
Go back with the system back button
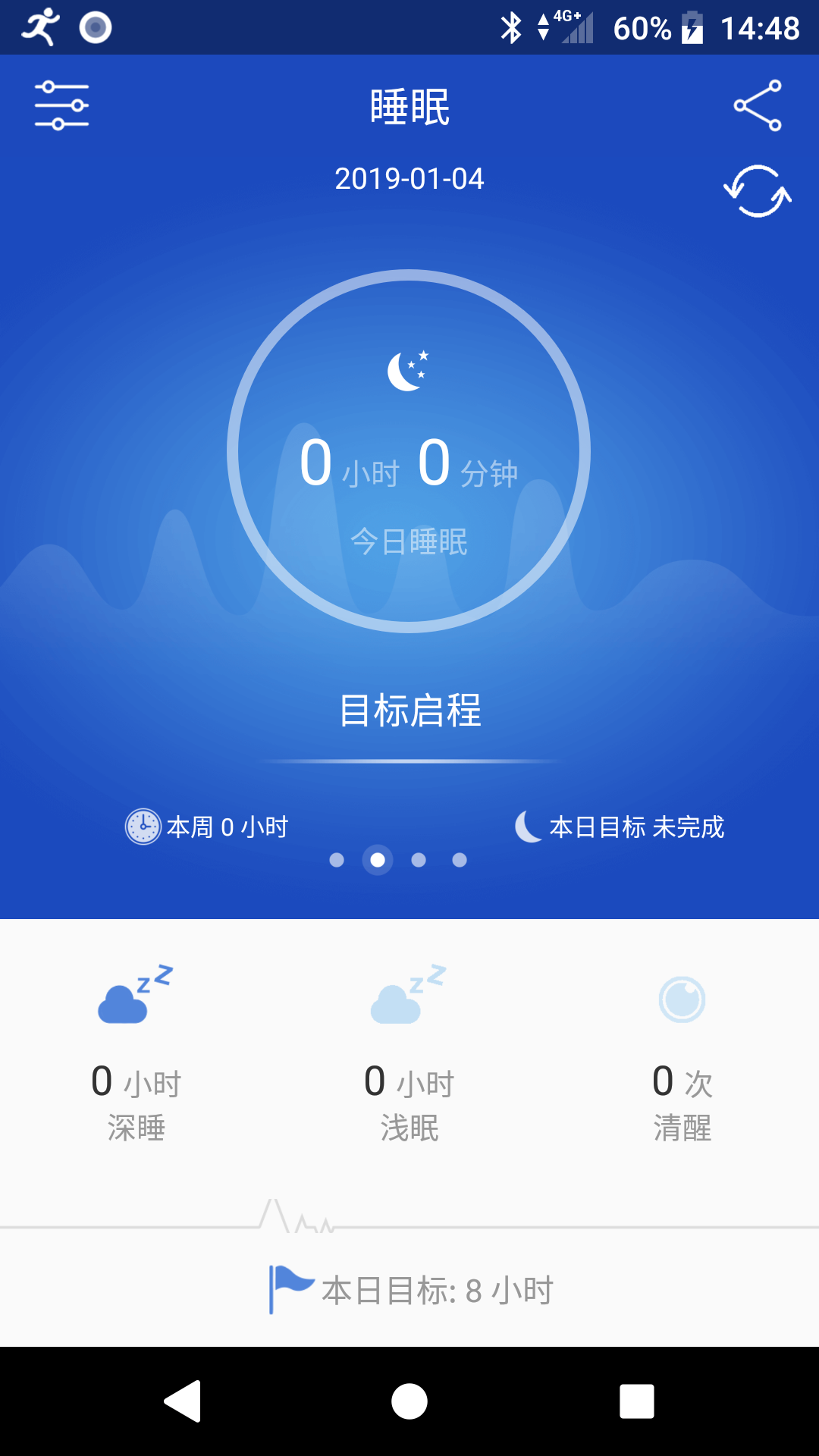(183, 1401)
